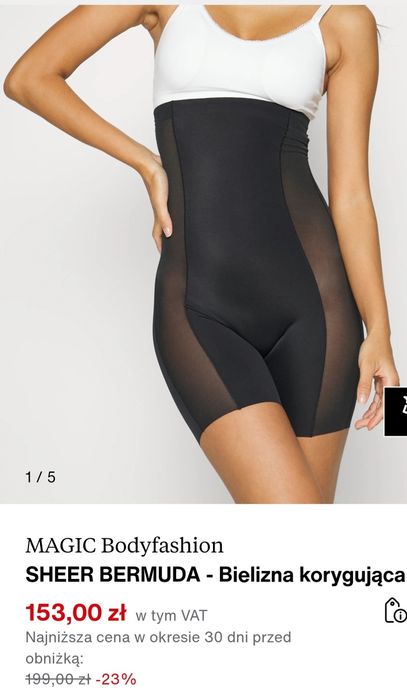Open the product photo in full view

204,254
